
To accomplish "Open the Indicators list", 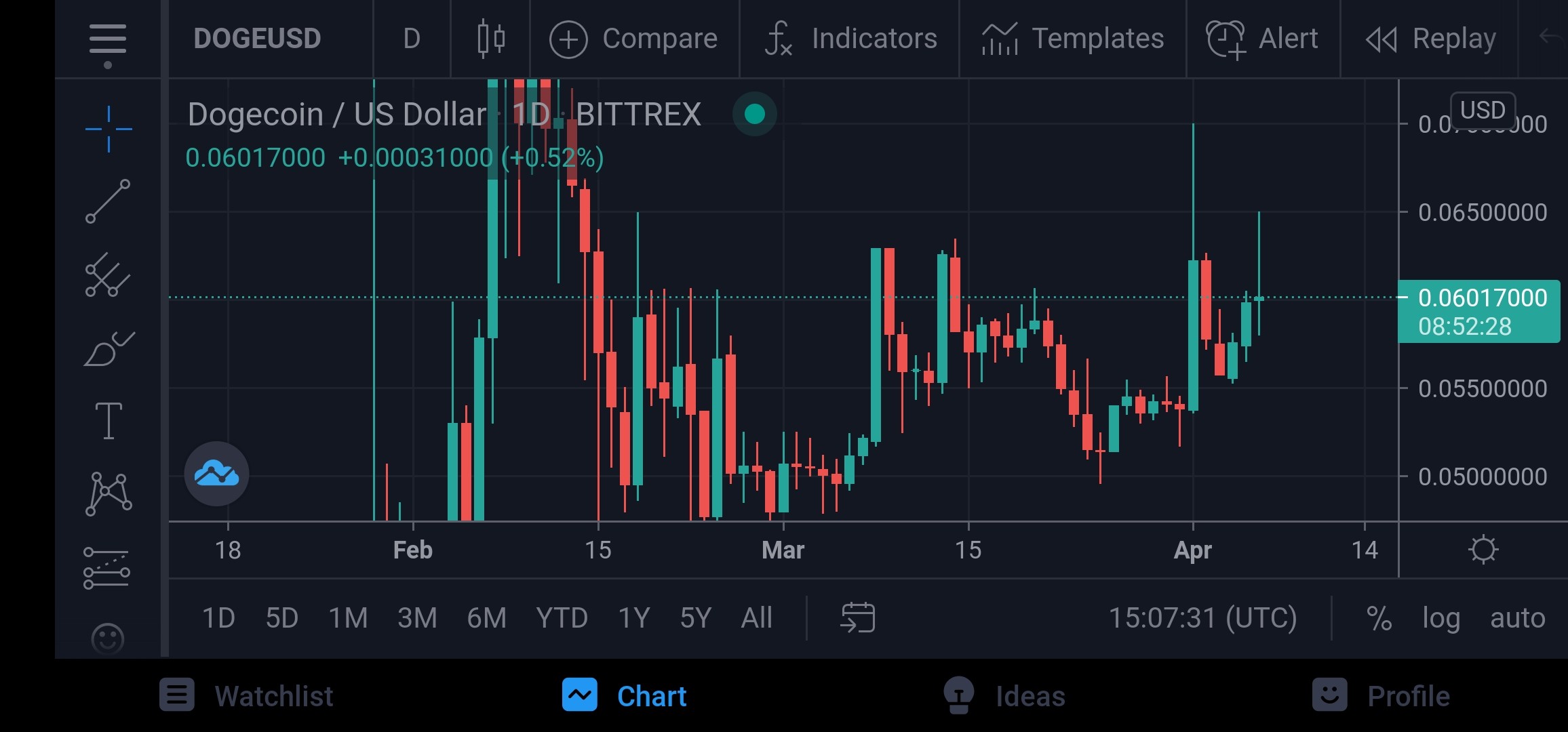I will 850,39.
